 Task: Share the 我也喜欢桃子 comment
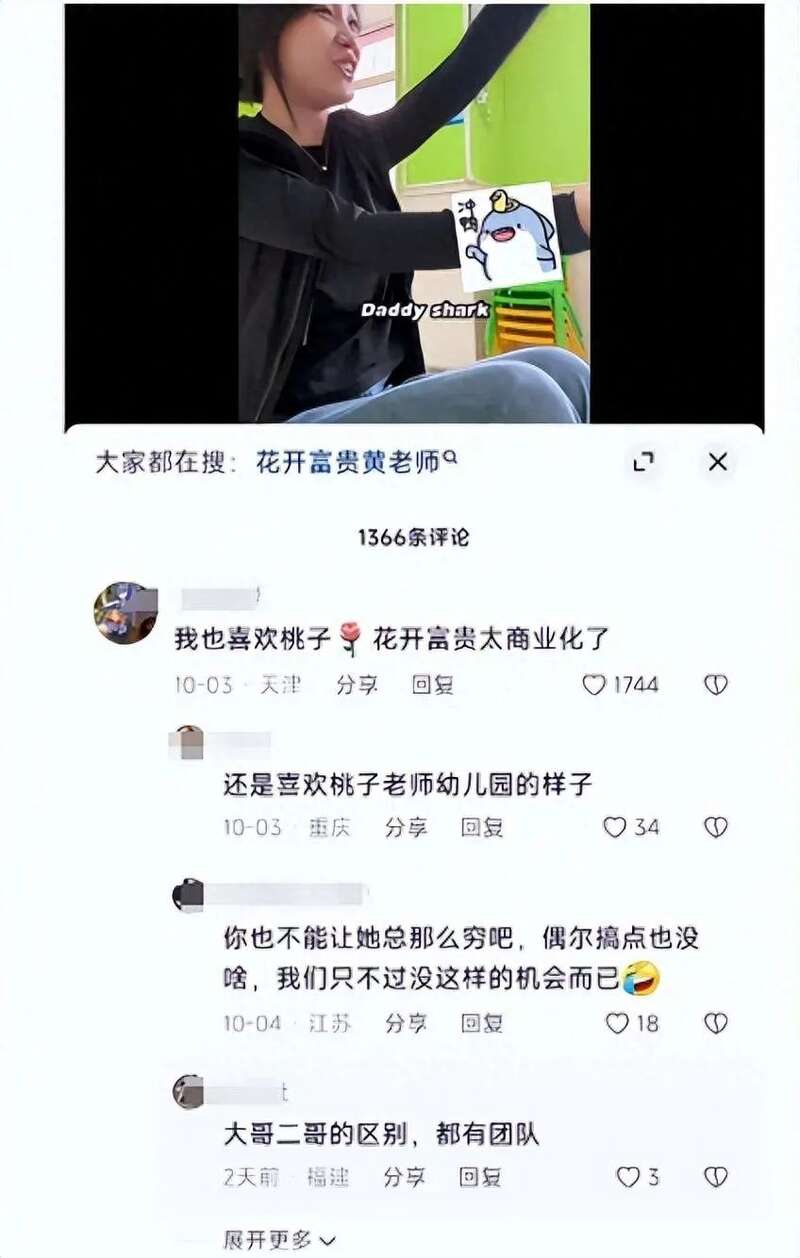[356, 685]
